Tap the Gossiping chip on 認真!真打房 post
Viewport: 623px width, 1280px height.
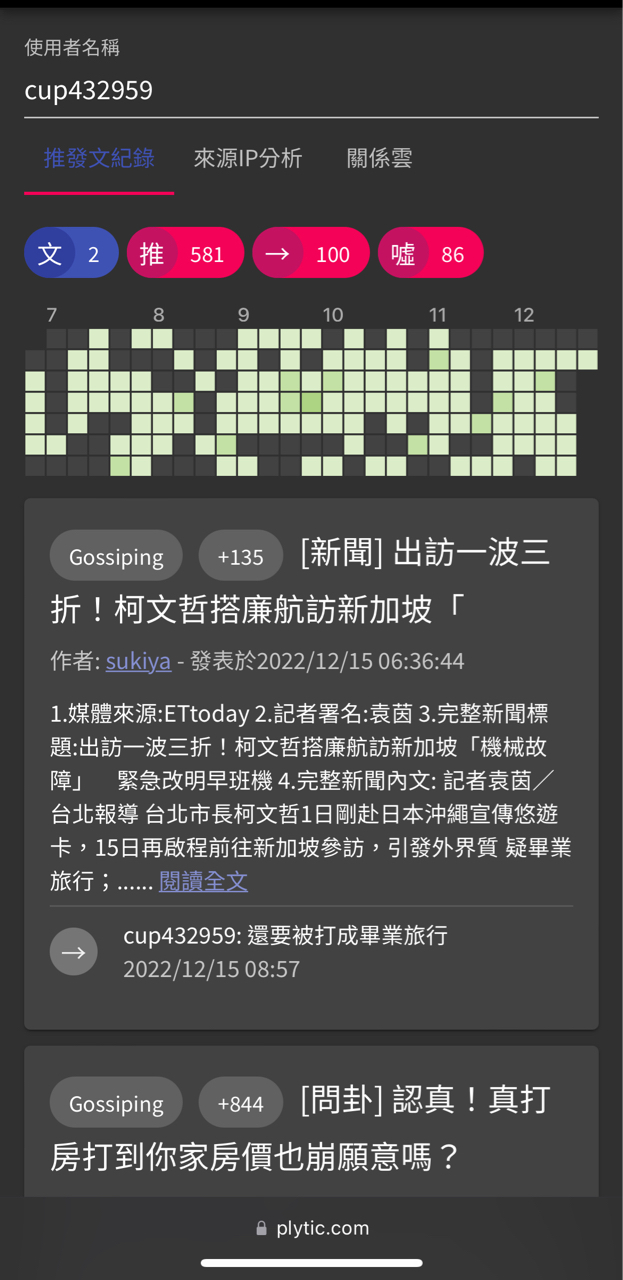[x=116, y=1103]
